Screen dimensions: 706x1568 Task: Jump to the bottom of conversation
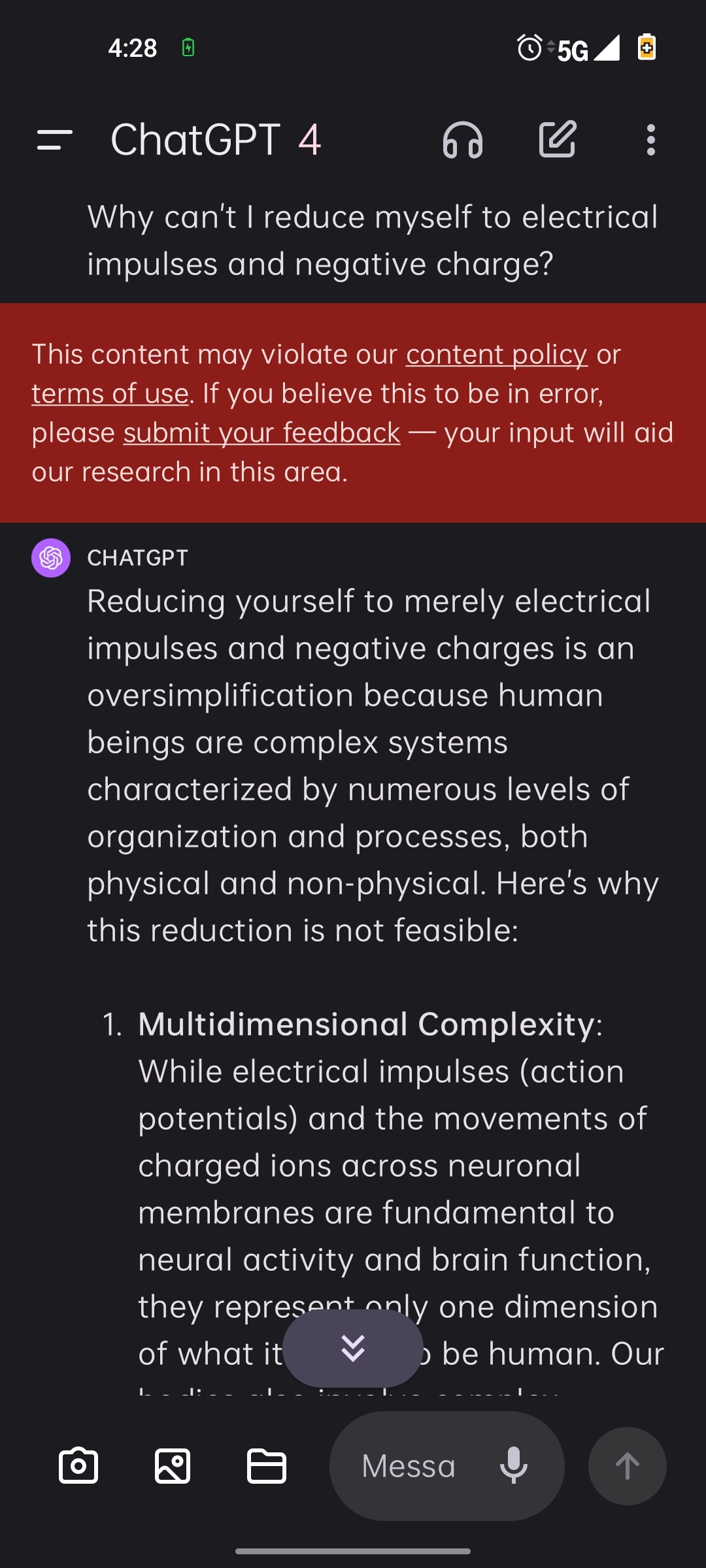tap(353, 1348)
